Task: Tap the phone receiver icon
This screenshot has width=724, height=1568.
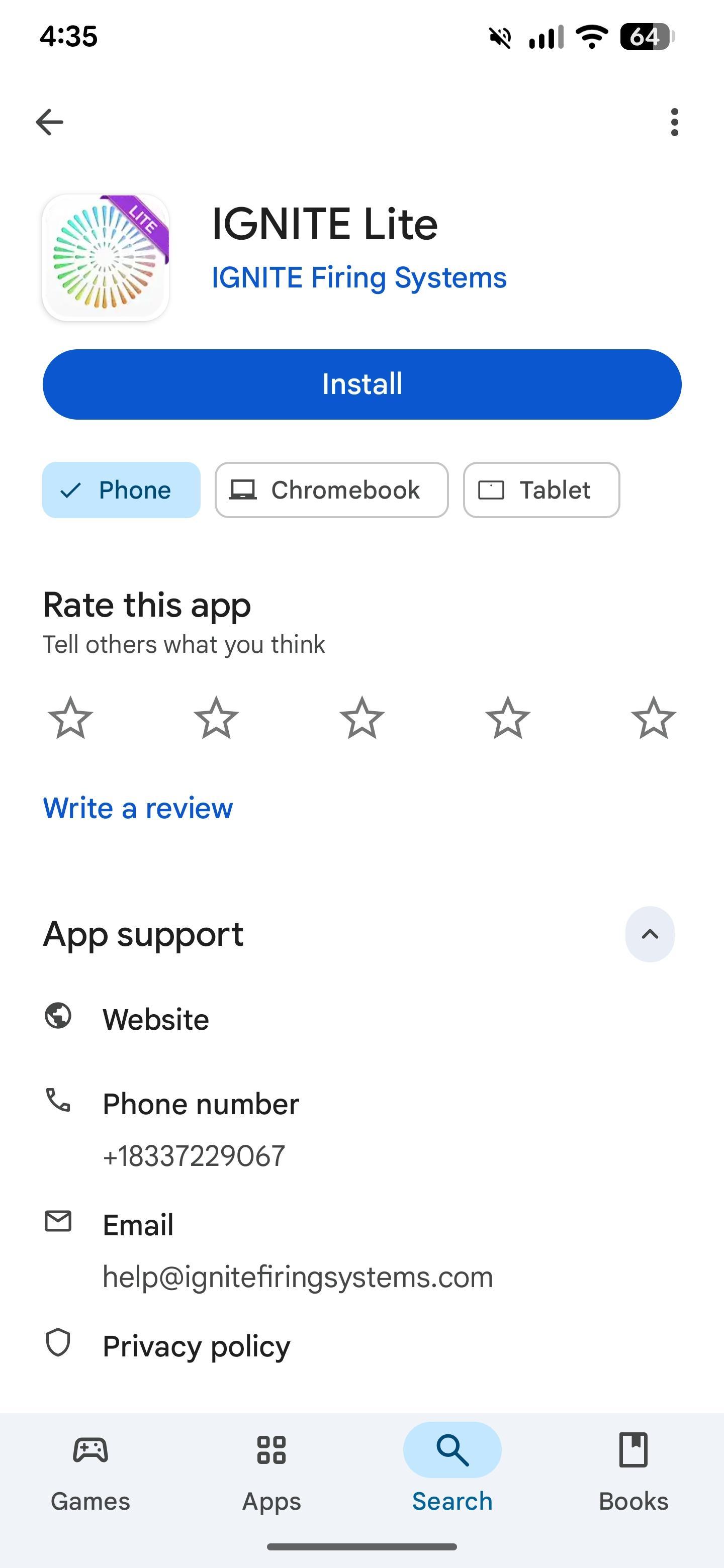Action: (58, 1103)
